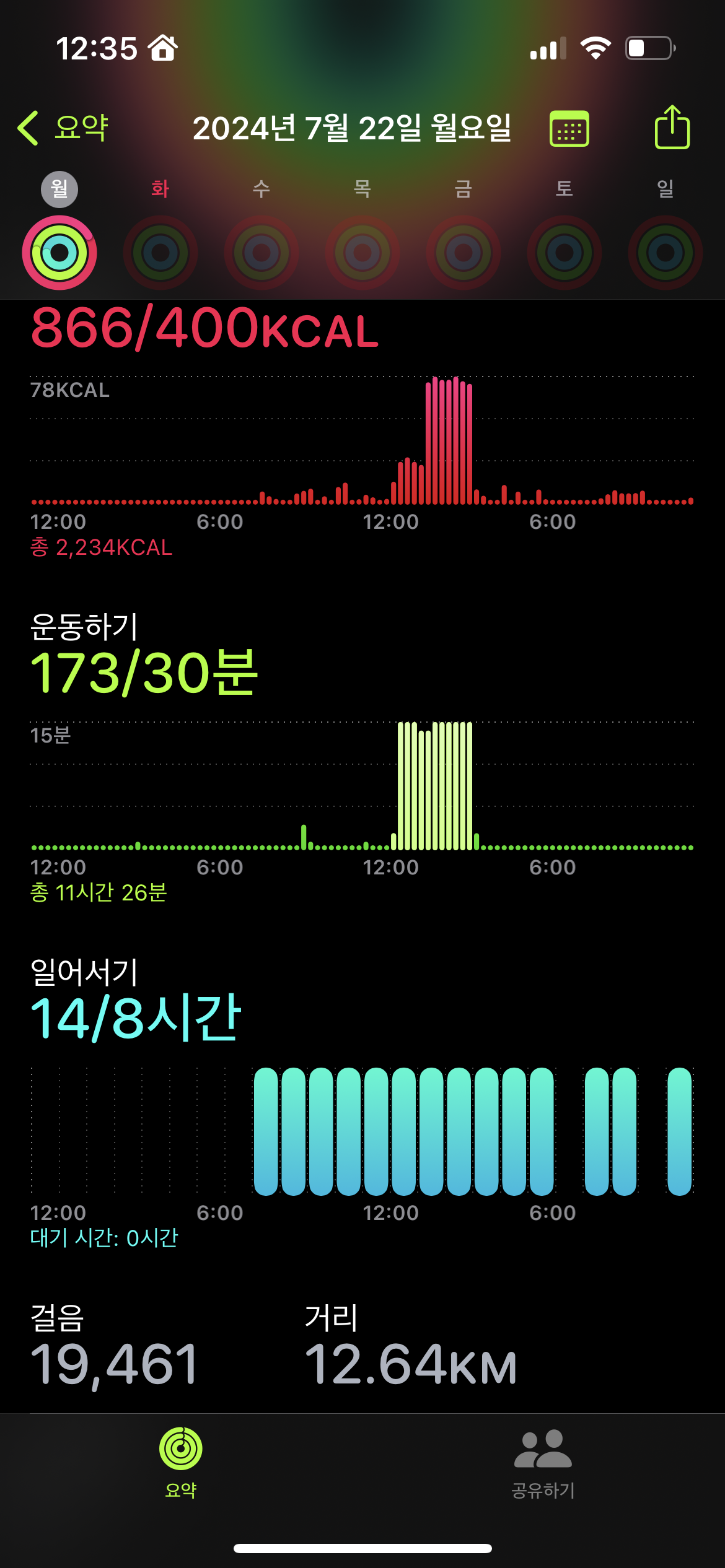The height and width of the screenshot is (1568, 725).
Task: Open the calendar date picker
Action: [569, 129]
